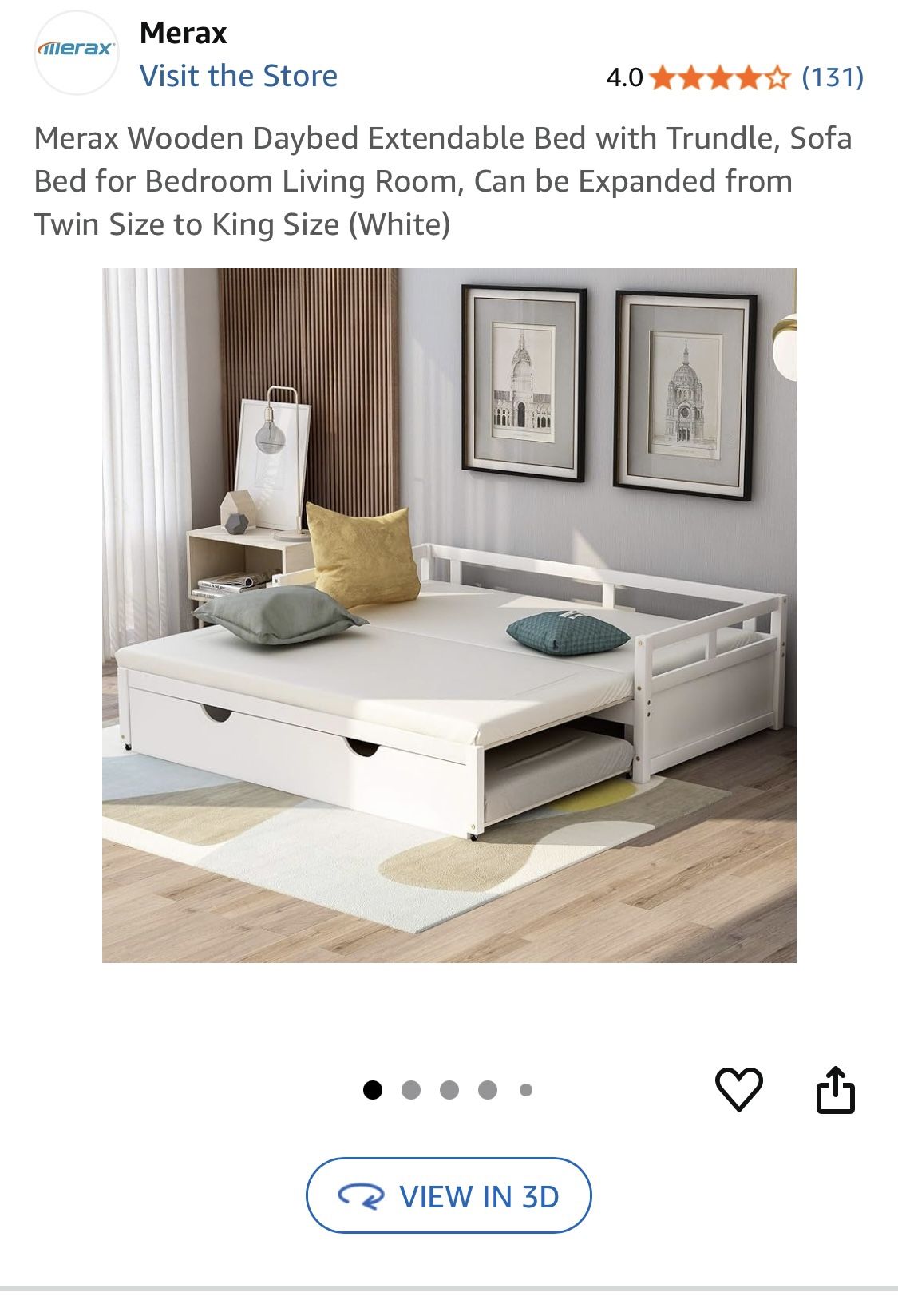Visit the Merax store link
The width and height of the screenshot is (898, 1316).
coord(238,76)
